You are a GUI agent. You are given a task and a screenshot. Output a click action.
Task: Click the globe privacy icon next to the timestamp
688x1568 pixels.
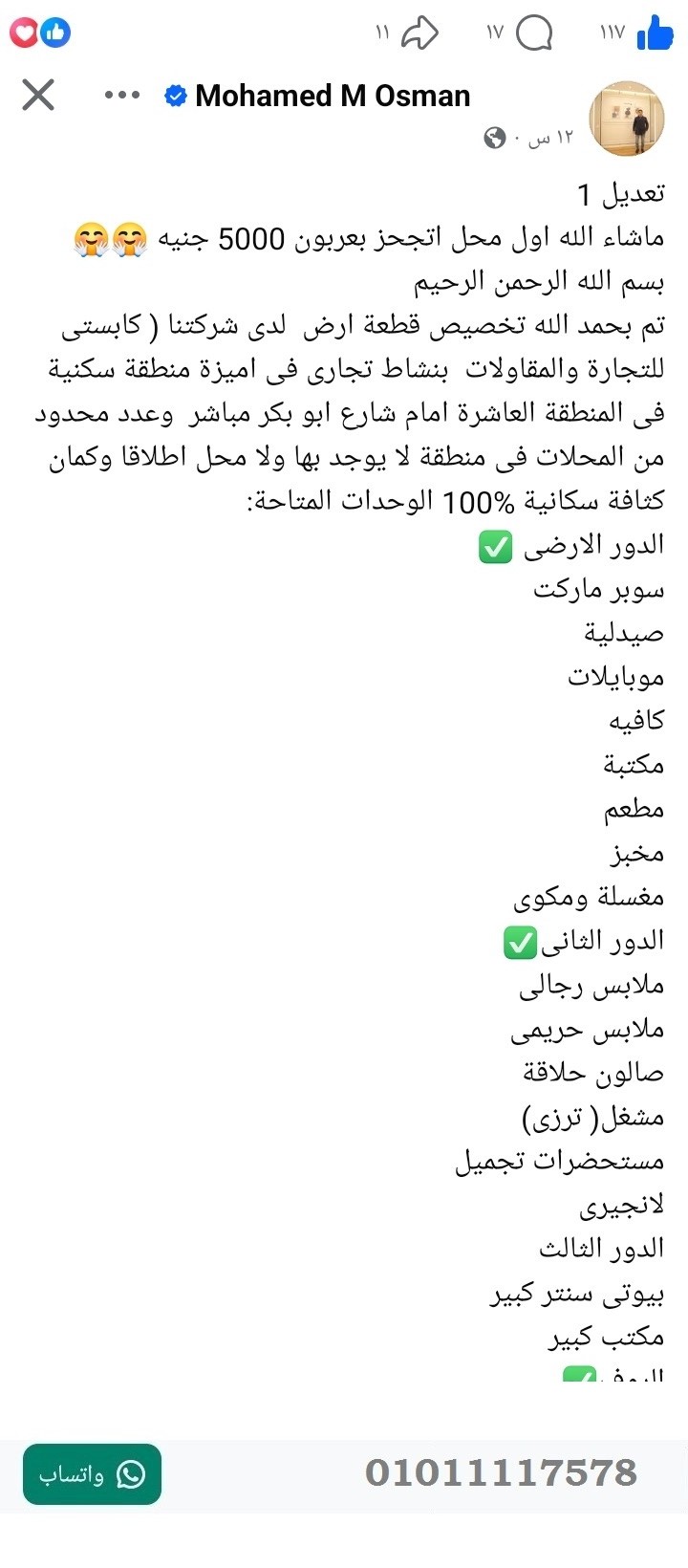(494, 138)
